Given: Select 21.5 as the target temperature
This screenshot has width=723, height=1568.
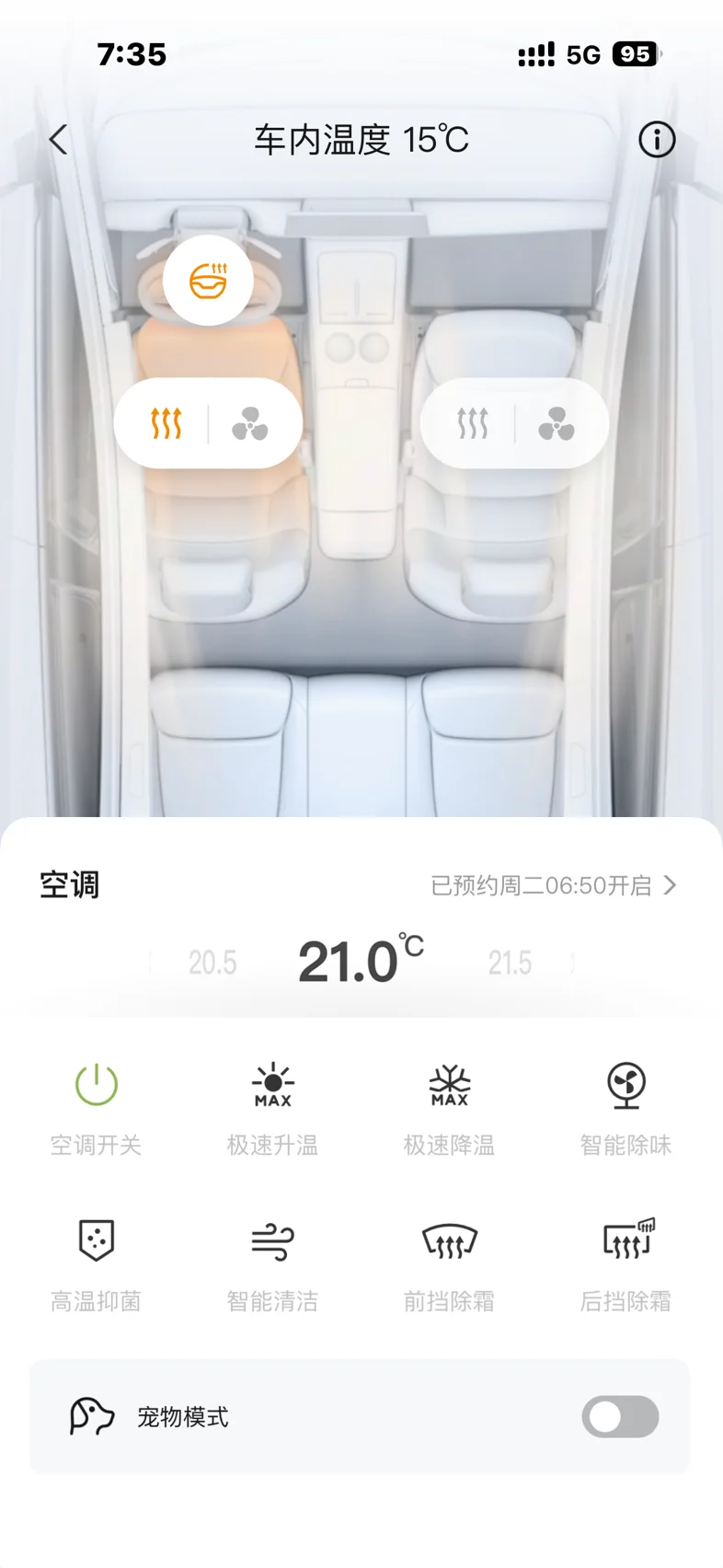Looking at the screenshot, I should click(510, 963).
